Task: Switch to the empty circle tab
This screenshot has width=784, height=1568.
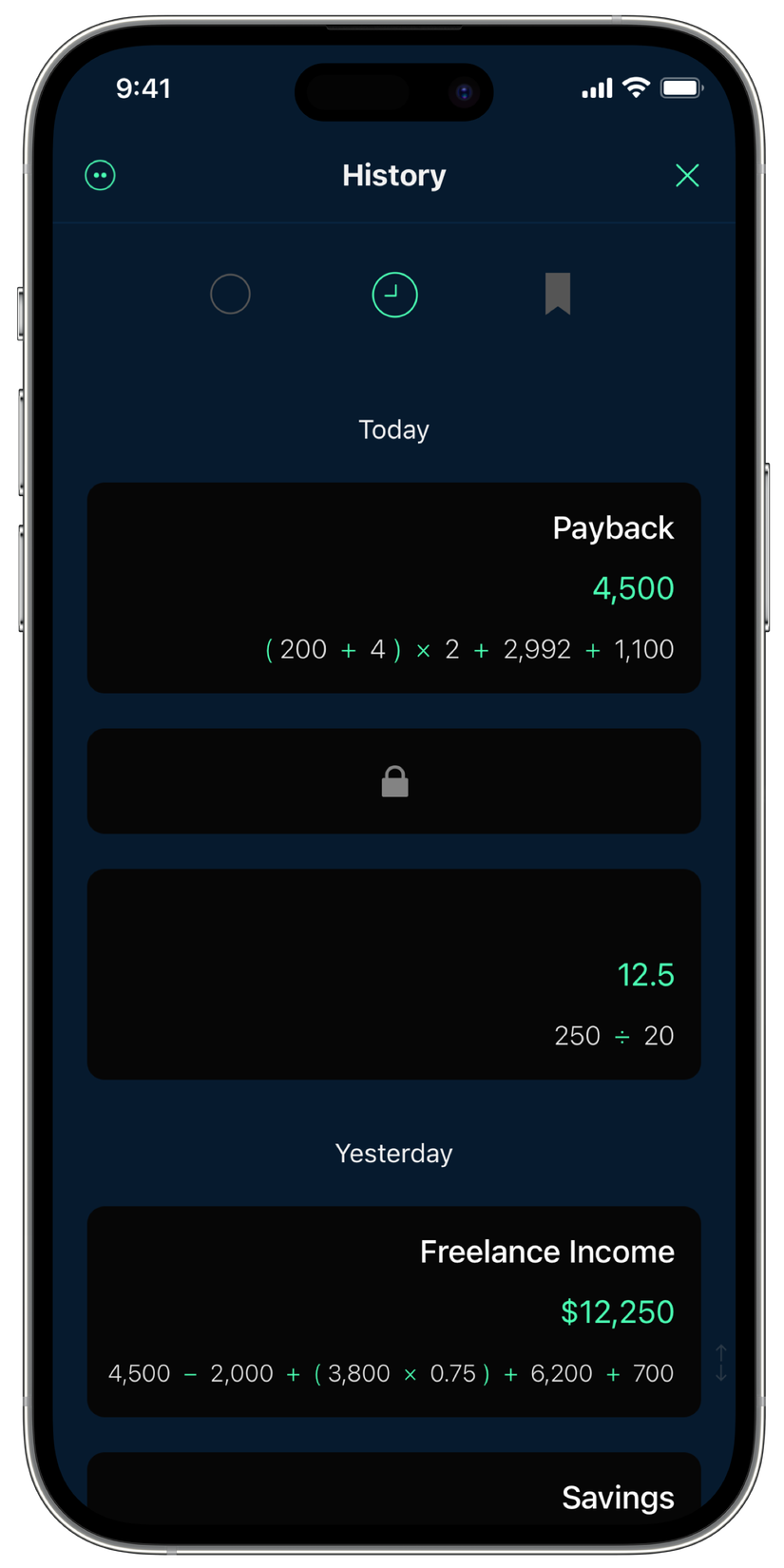Action: pyautogui.click(x=230, y=295)
